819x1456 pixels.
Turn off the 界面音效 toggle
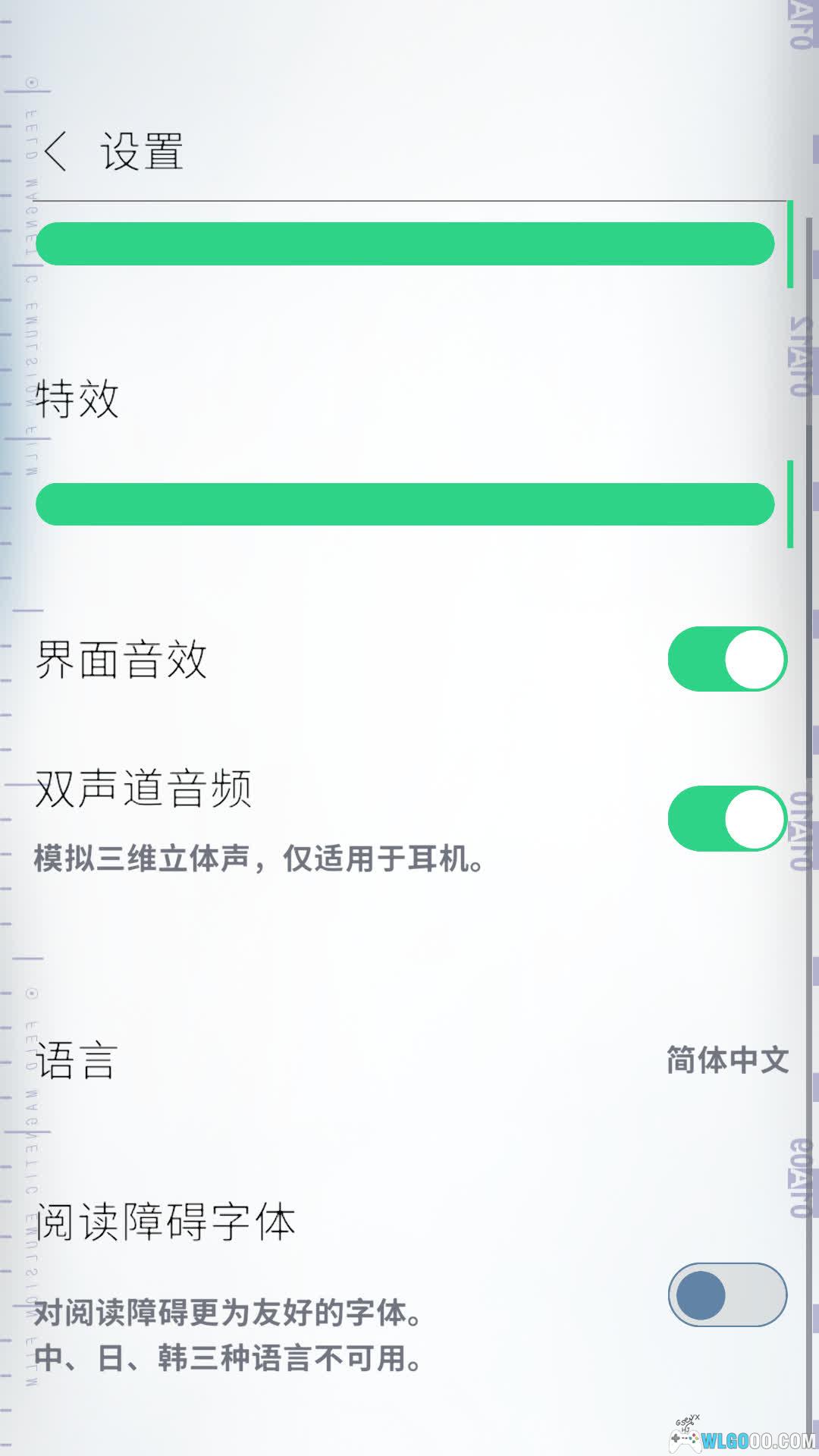[726, 659]
